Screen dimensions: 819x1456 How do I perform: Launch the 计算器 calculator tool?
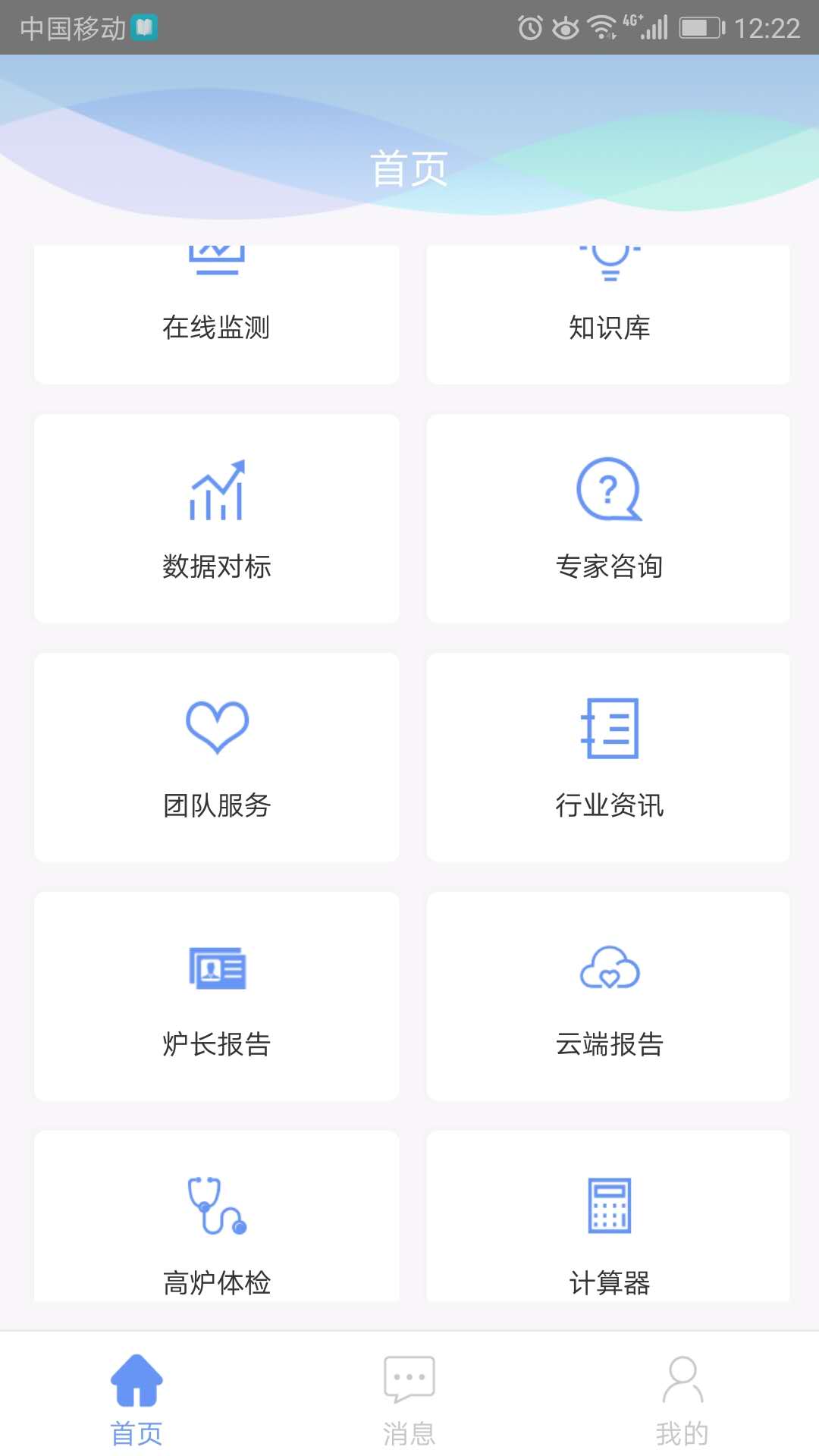609,1228
